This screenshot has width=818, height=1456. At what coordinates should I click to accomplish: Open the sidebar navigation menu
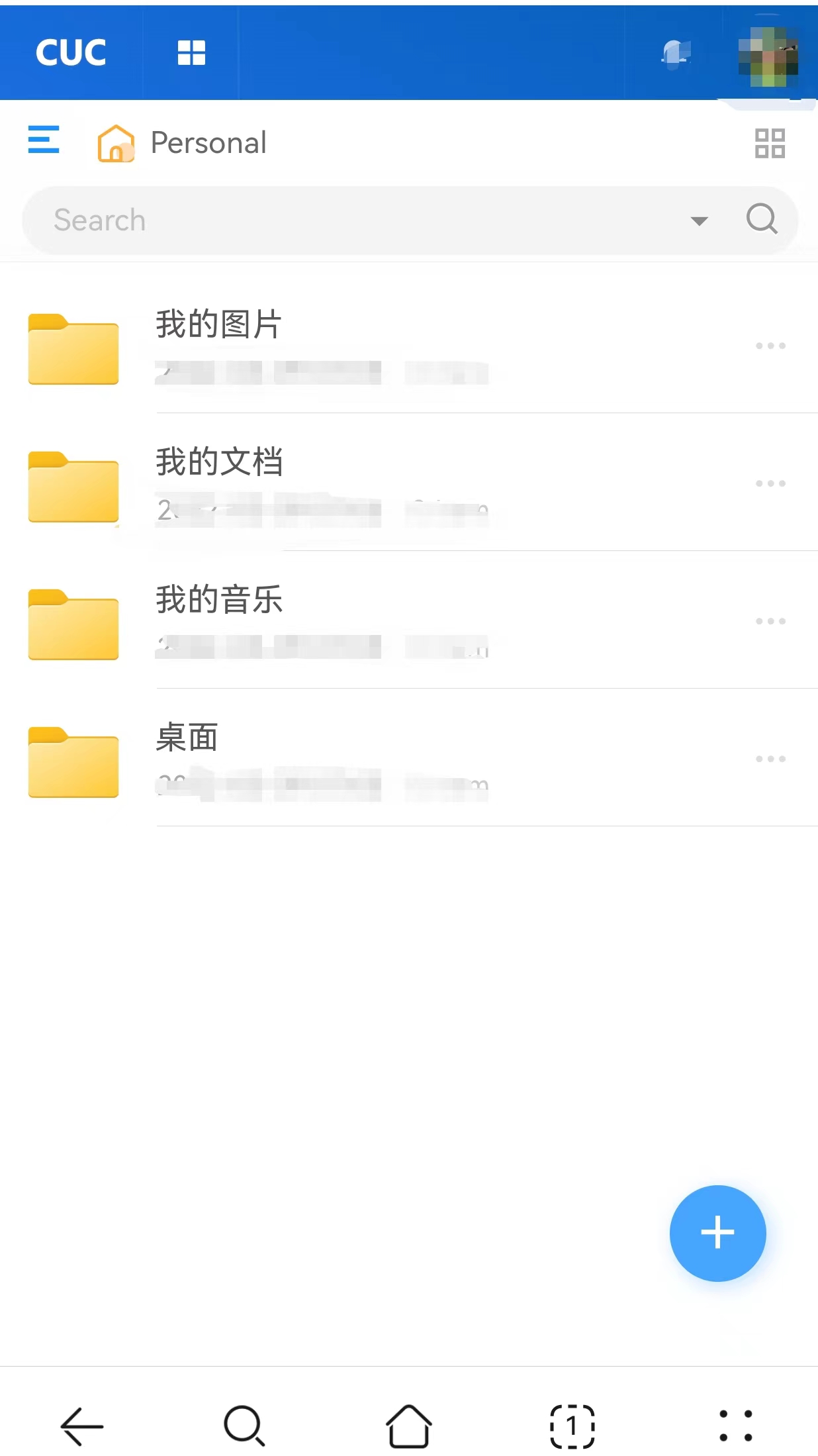(x=44, y=140)
